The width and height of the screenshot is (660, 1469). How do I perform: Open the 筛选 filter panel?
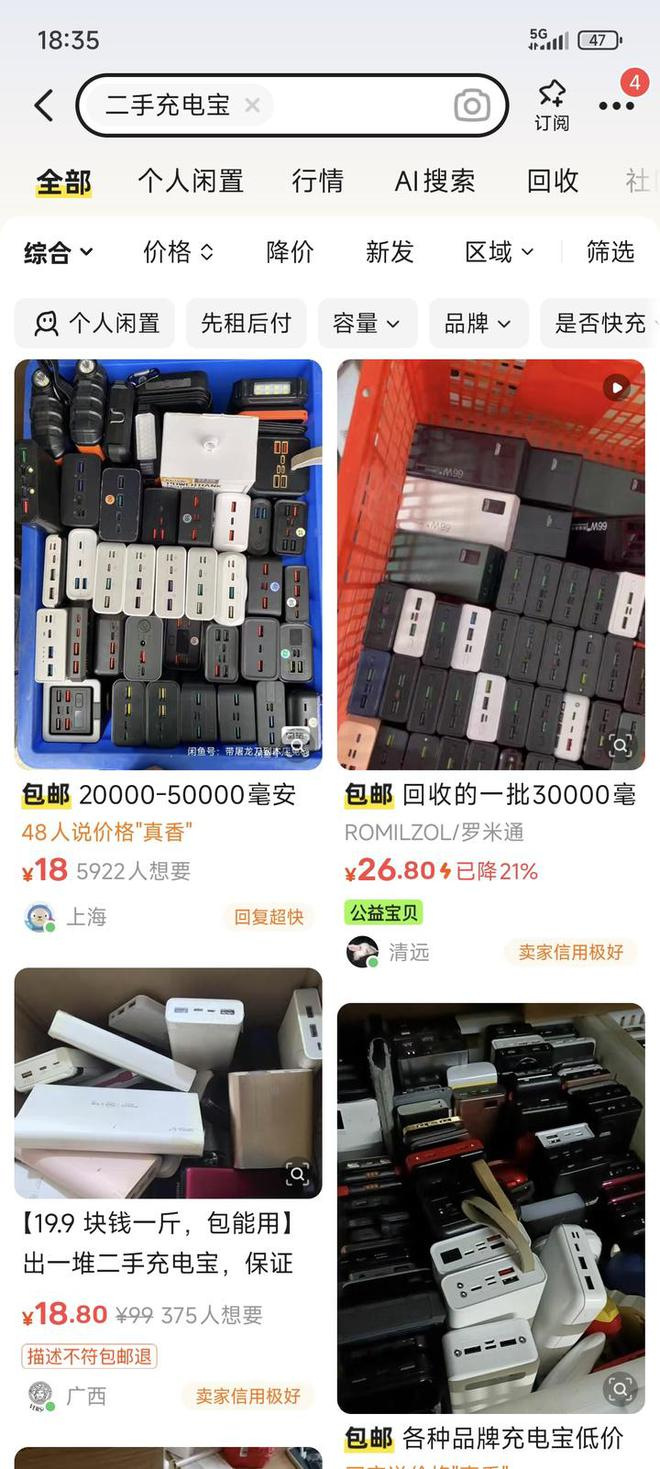611,252
